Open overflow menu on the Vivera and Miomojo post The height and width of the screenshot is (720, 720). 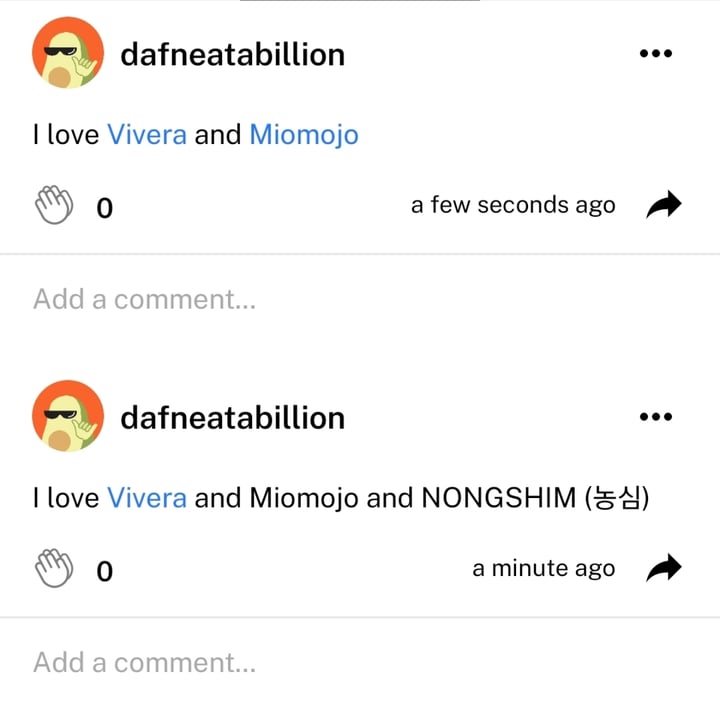point(655,53)
